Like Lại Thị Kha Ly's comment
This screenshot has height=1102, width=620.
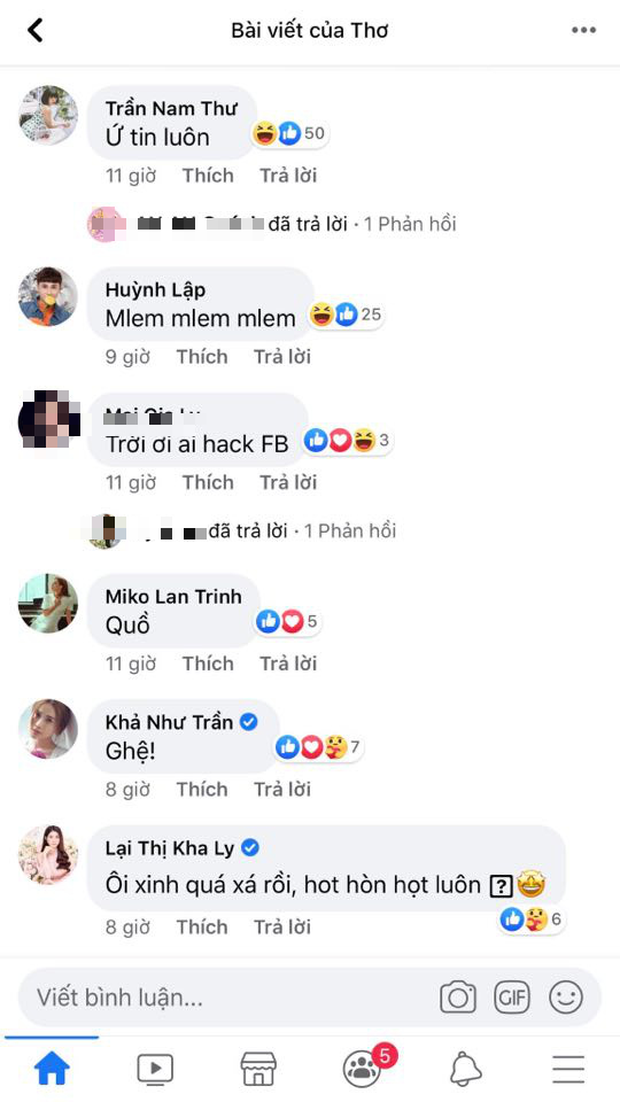click(202, 927)
